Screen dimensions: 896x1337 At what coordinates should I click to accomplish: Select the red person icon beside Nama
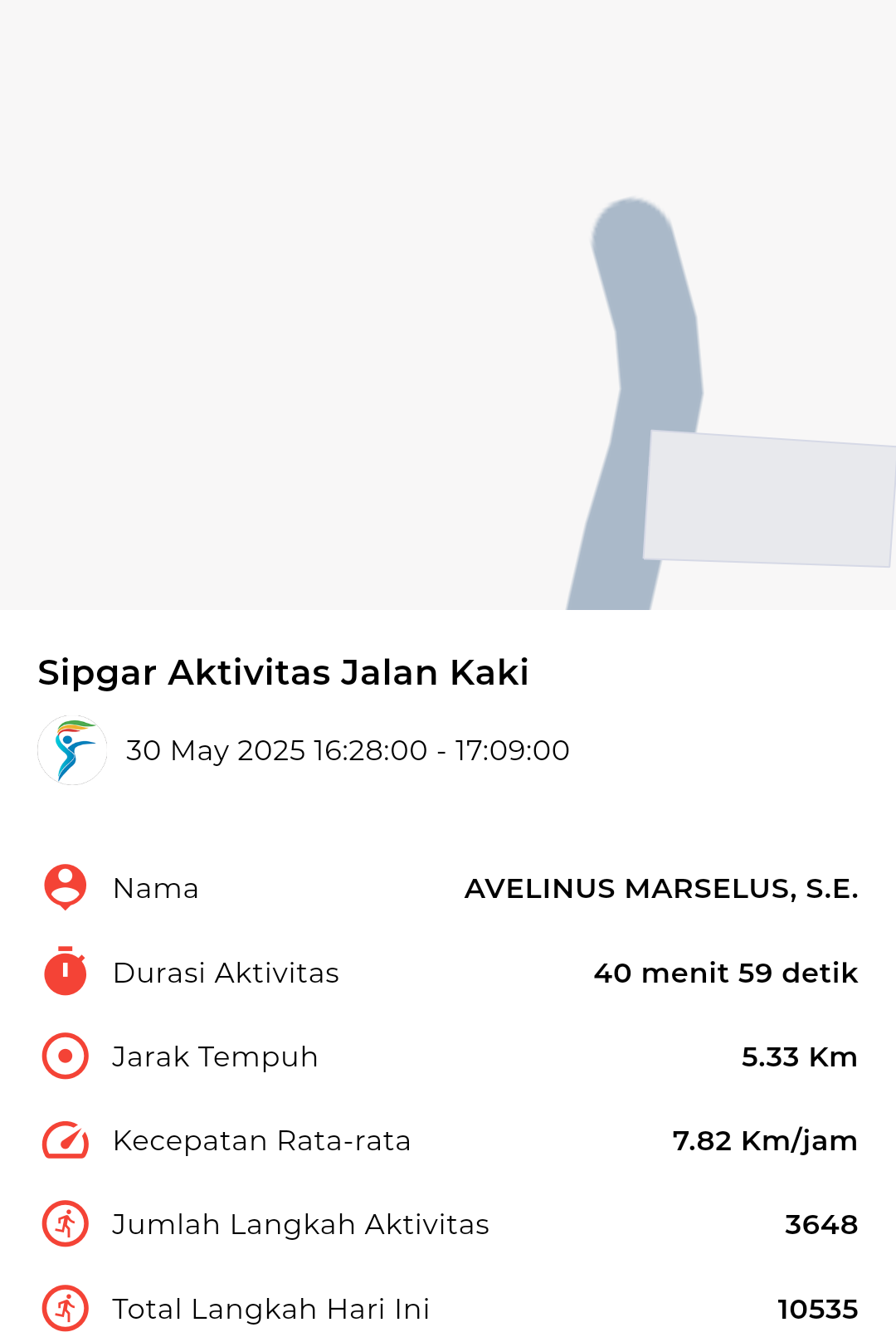coord(64,888)
